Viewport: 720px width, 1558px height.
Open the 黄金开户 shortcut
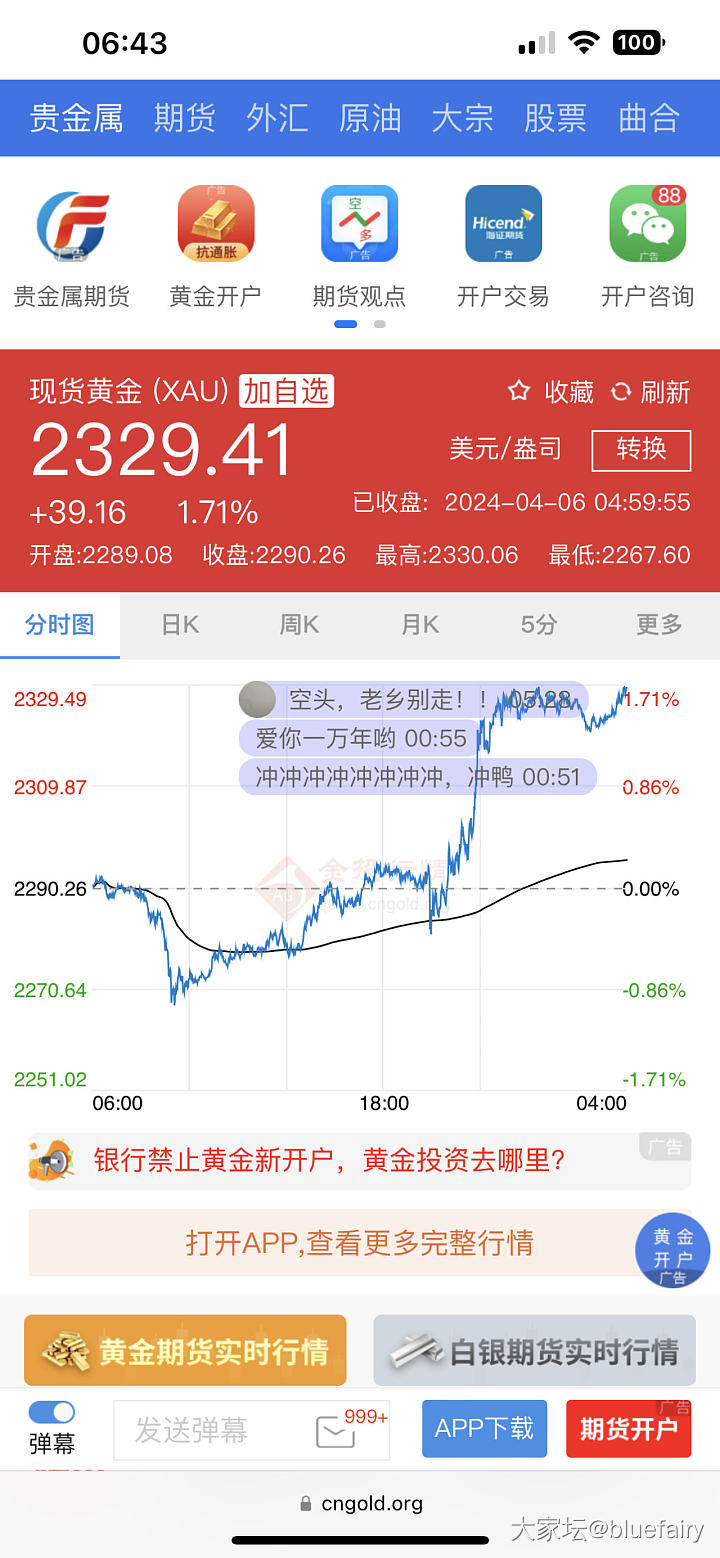click(215, 245)
